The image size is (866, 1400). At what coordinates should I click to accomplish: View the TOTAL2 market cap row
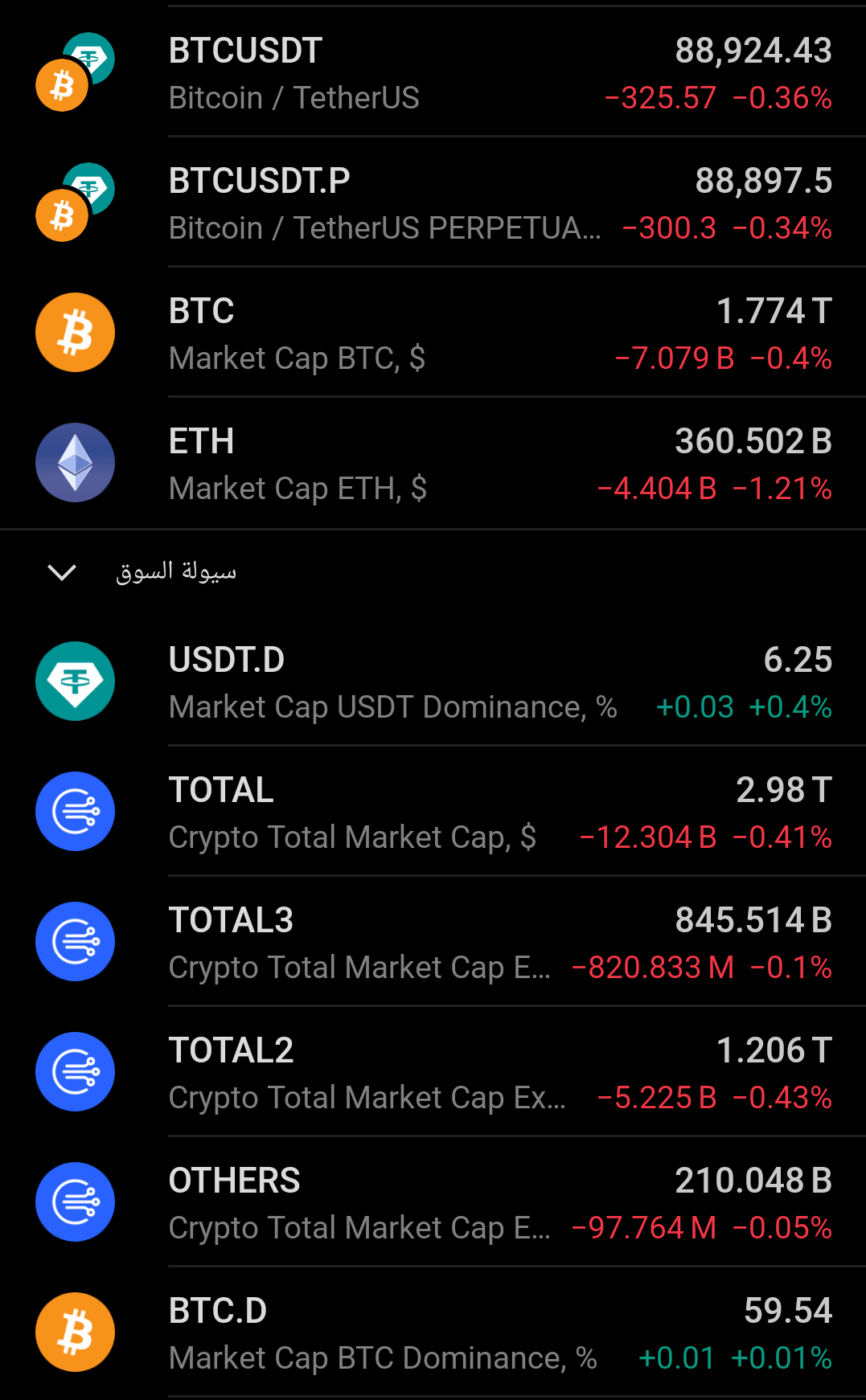433,1073
